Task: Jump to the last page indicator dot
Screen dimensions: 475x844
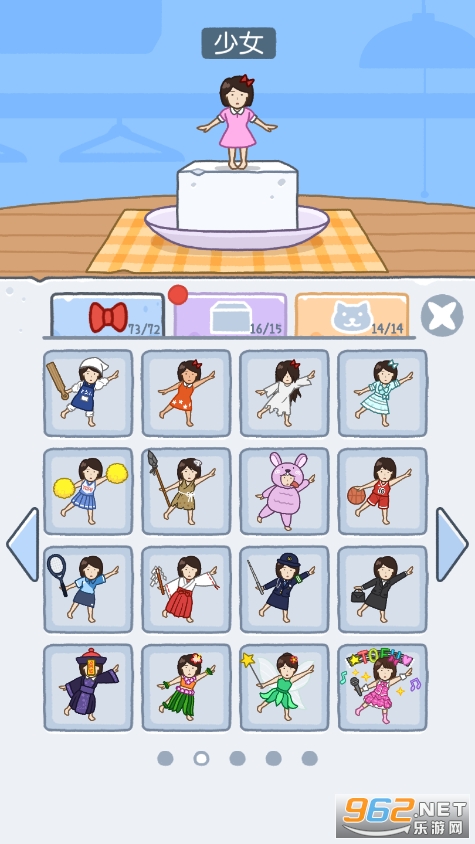Action: [310, 758]
